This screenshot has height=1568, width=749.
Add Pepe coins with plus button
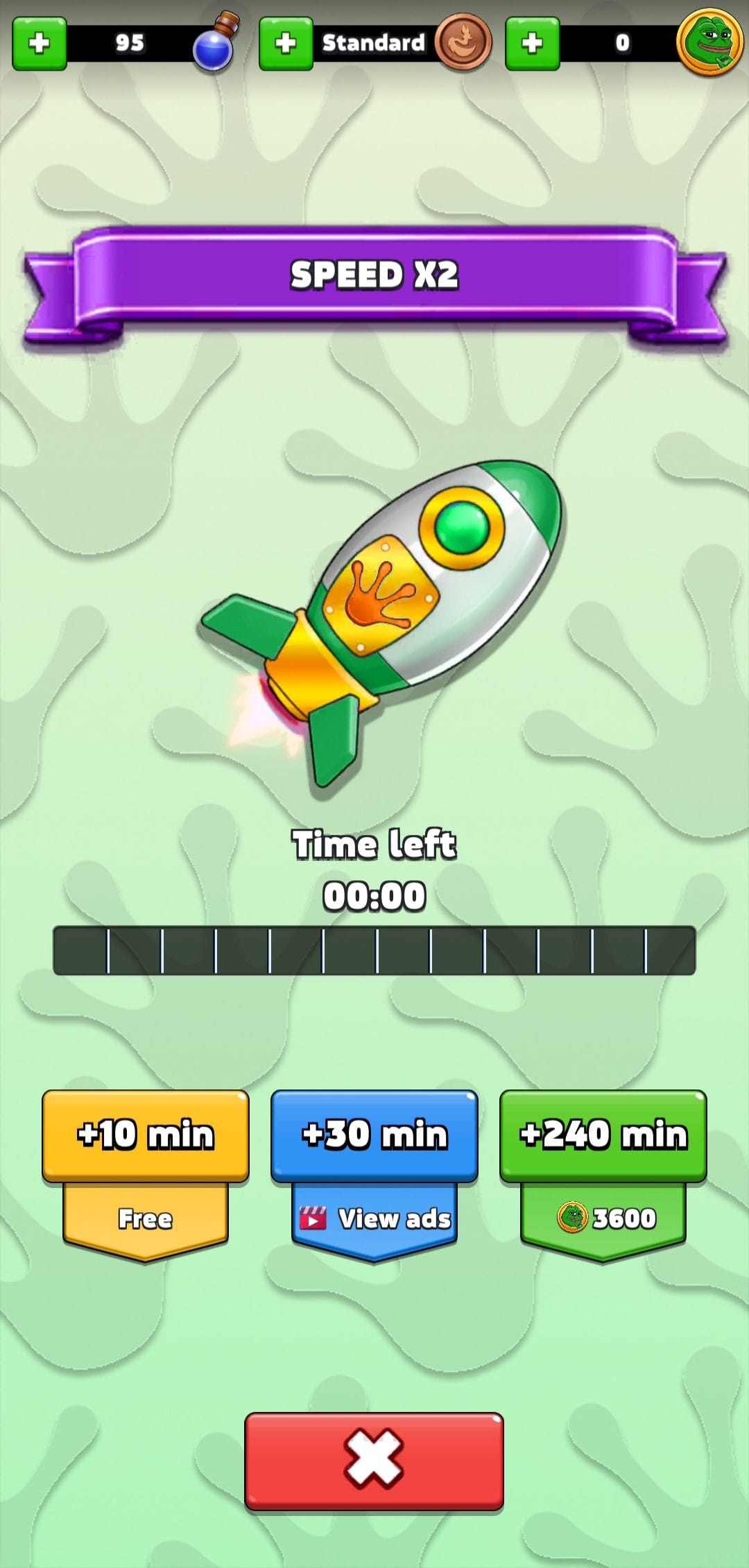pos(532,44)
